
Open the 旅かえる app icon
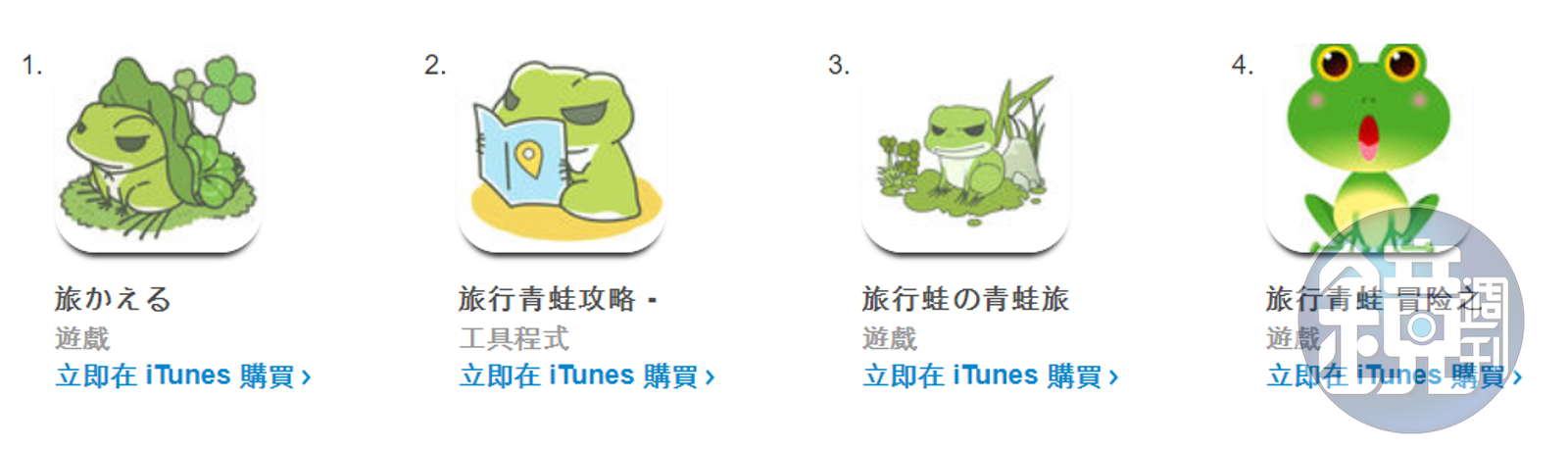pos(158,147)
